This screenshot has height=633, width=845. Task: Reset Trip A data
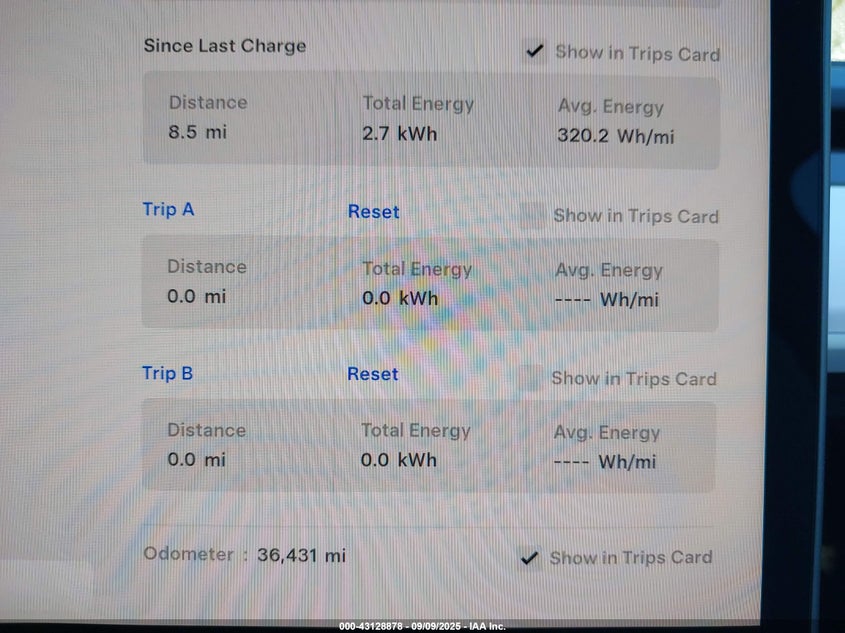click(x=373, y=212)
